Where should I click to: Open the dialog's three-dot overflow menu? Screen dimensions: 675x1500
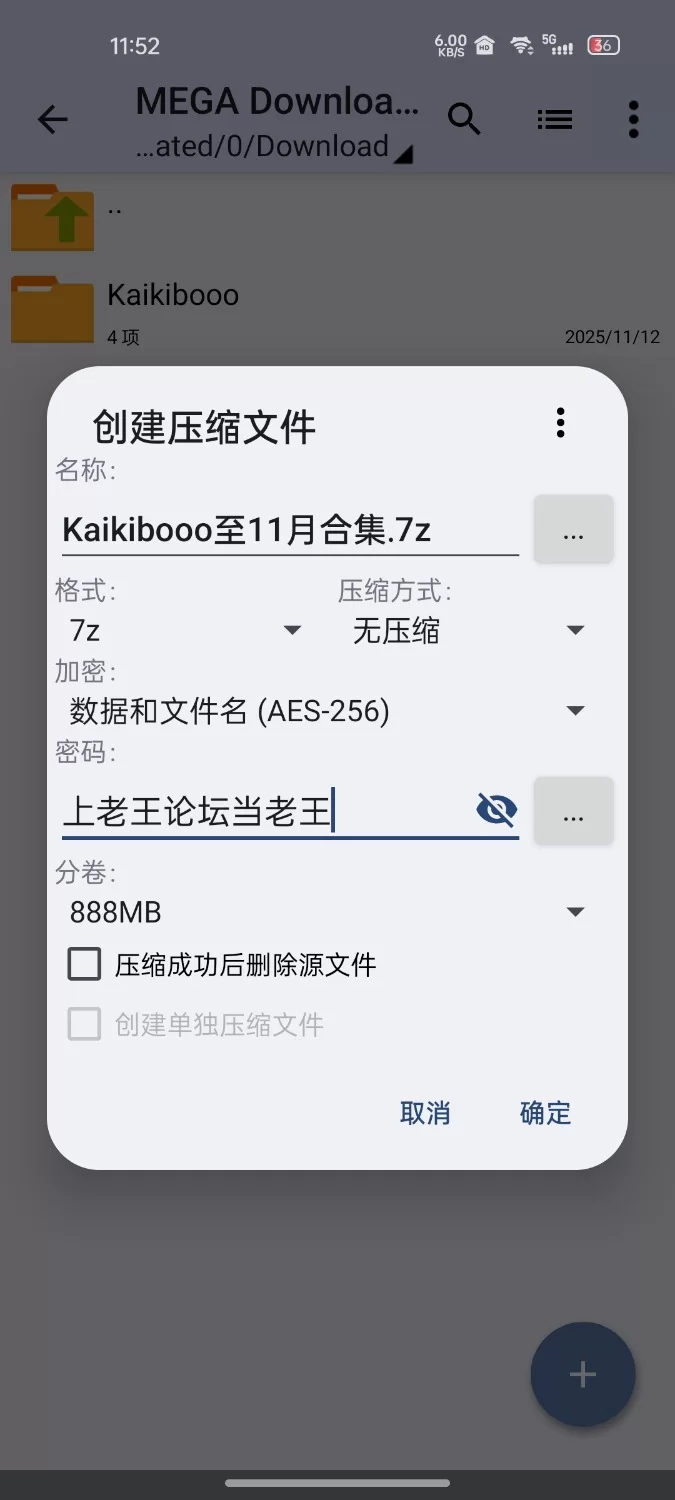(561, 423)
